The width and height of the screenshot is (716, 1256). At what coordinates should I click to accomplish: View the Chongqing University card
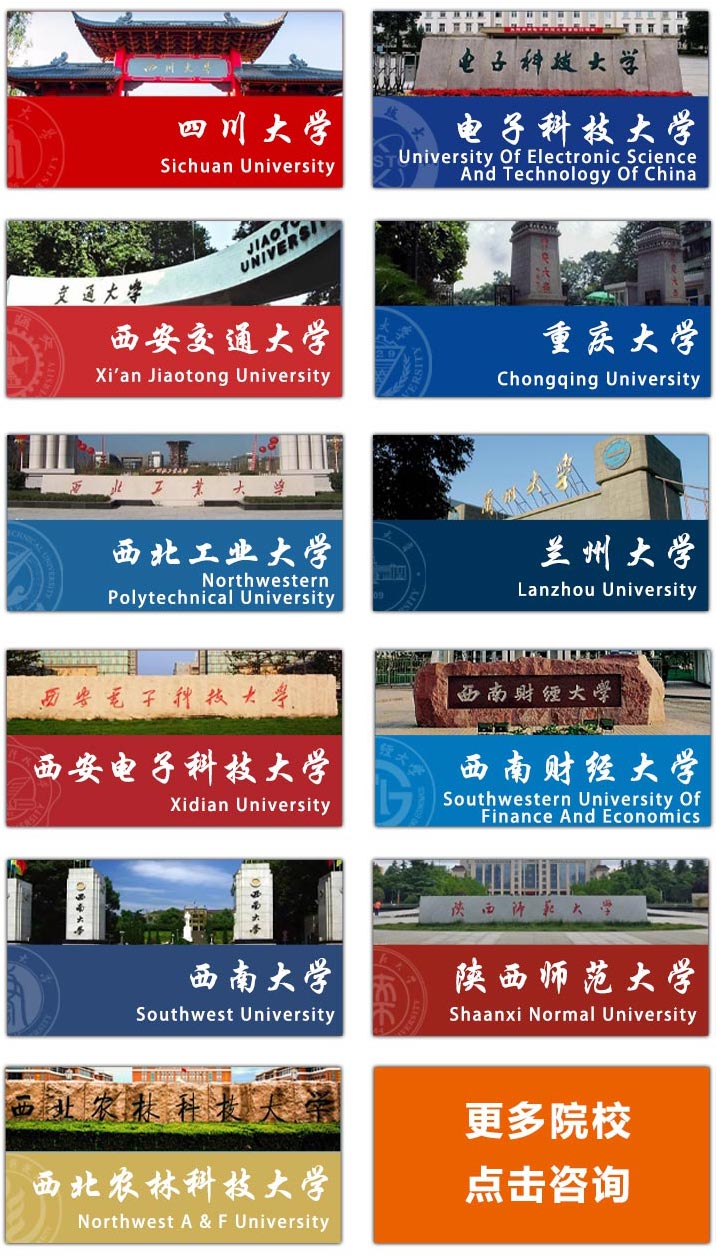pyautogui.click(x=542, y=309)
